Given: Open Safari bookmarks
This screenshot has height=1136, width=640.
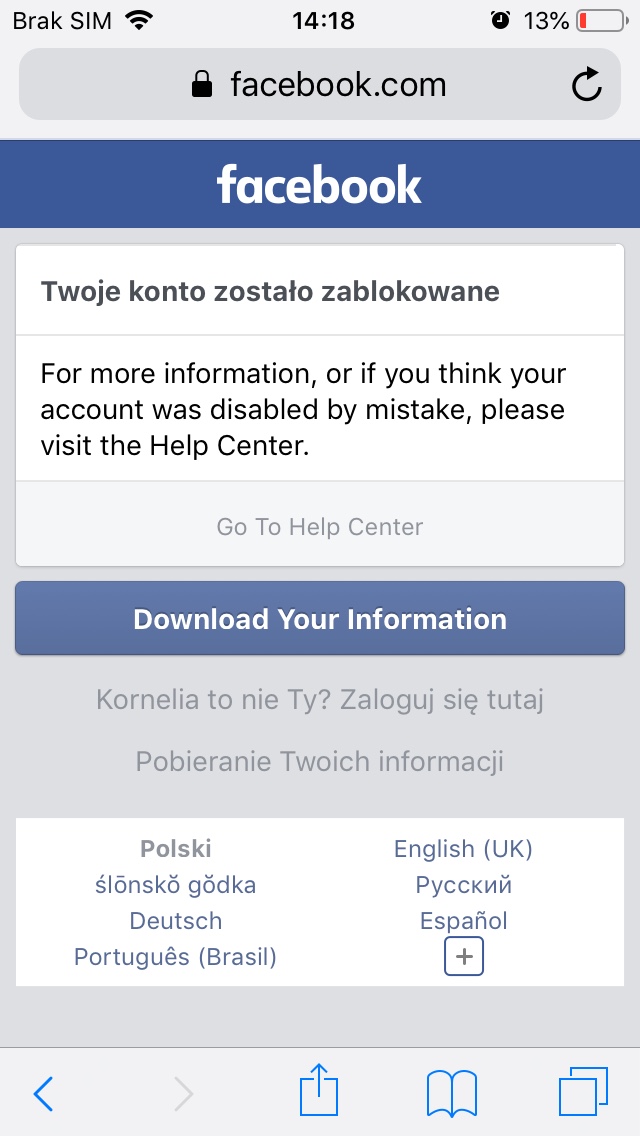Looking at the screenshot, I should coord(452,1093).
